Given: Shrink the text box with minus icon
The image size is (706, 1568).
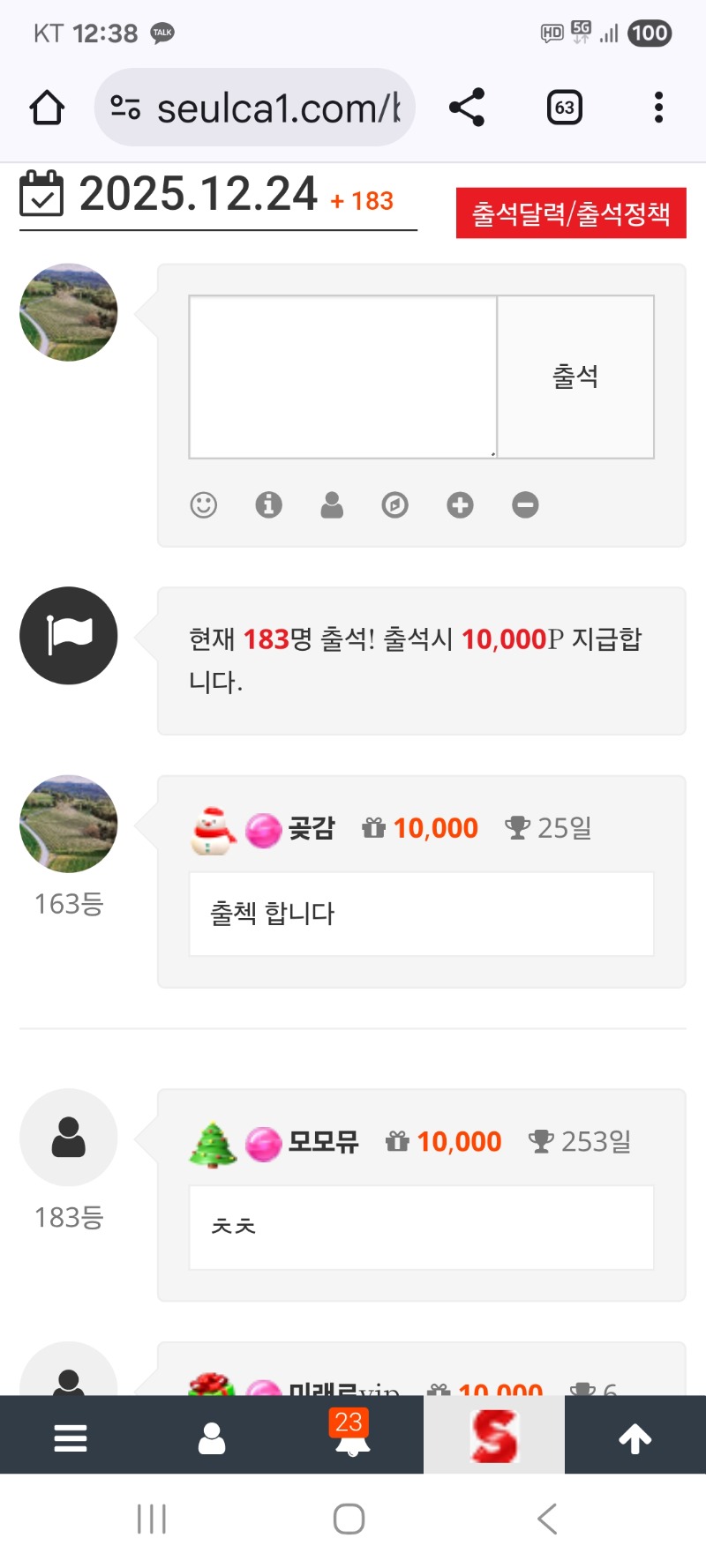Looking at the screenshot, I should [x=525, y=504].
